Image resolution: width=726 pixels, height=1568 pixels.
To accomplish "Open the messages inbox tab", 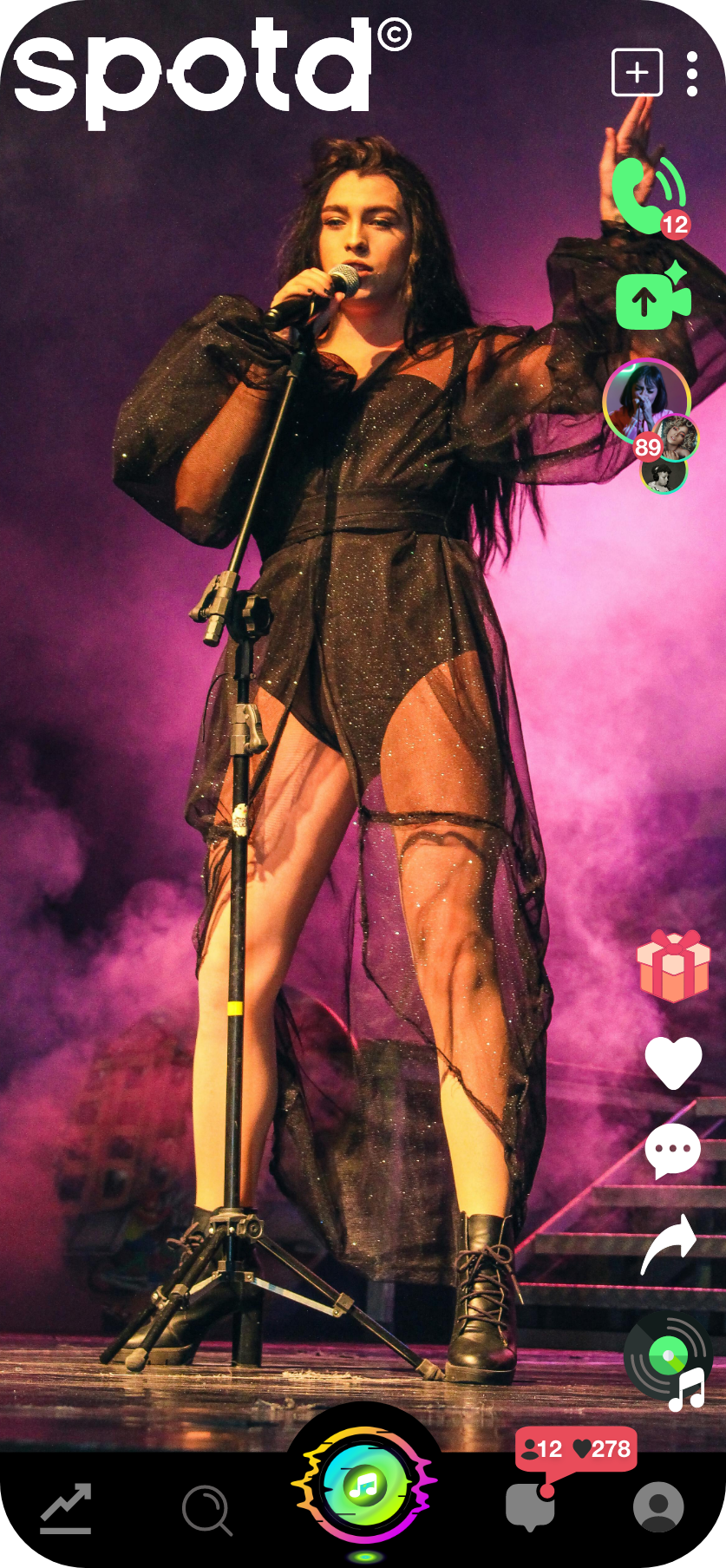I will (x=530, y=1506).
